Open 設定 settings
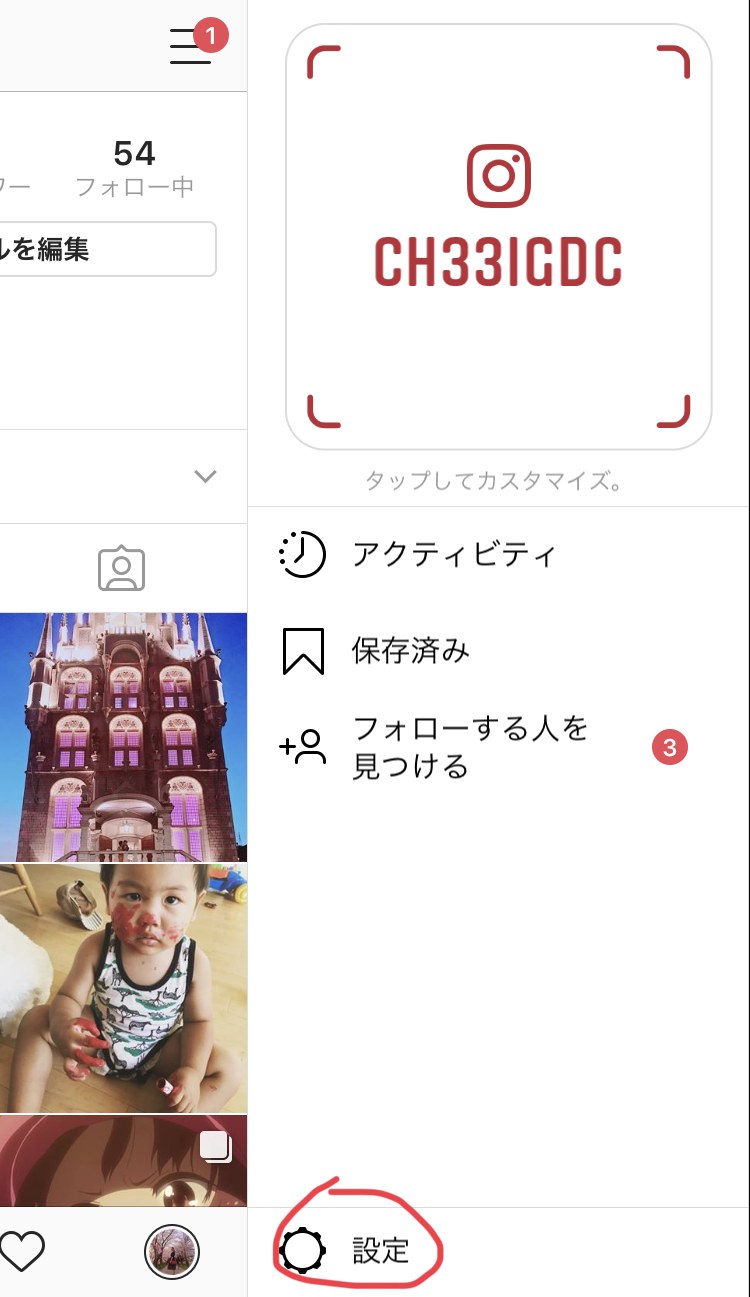 380,1250
